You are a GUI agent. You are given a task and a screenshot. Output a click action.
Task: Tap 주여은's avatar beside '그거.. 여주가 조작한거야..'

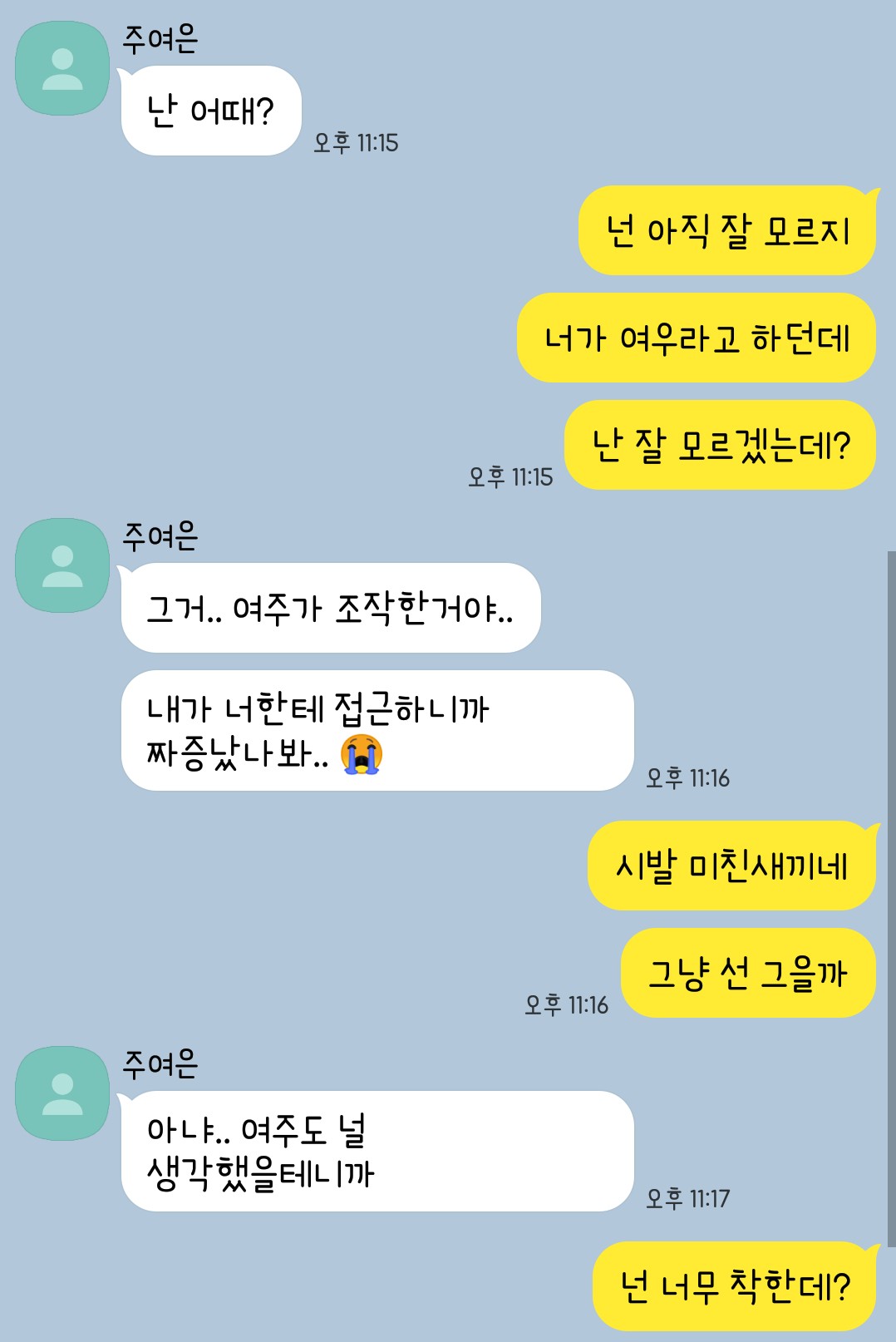[x=62, y=565]
